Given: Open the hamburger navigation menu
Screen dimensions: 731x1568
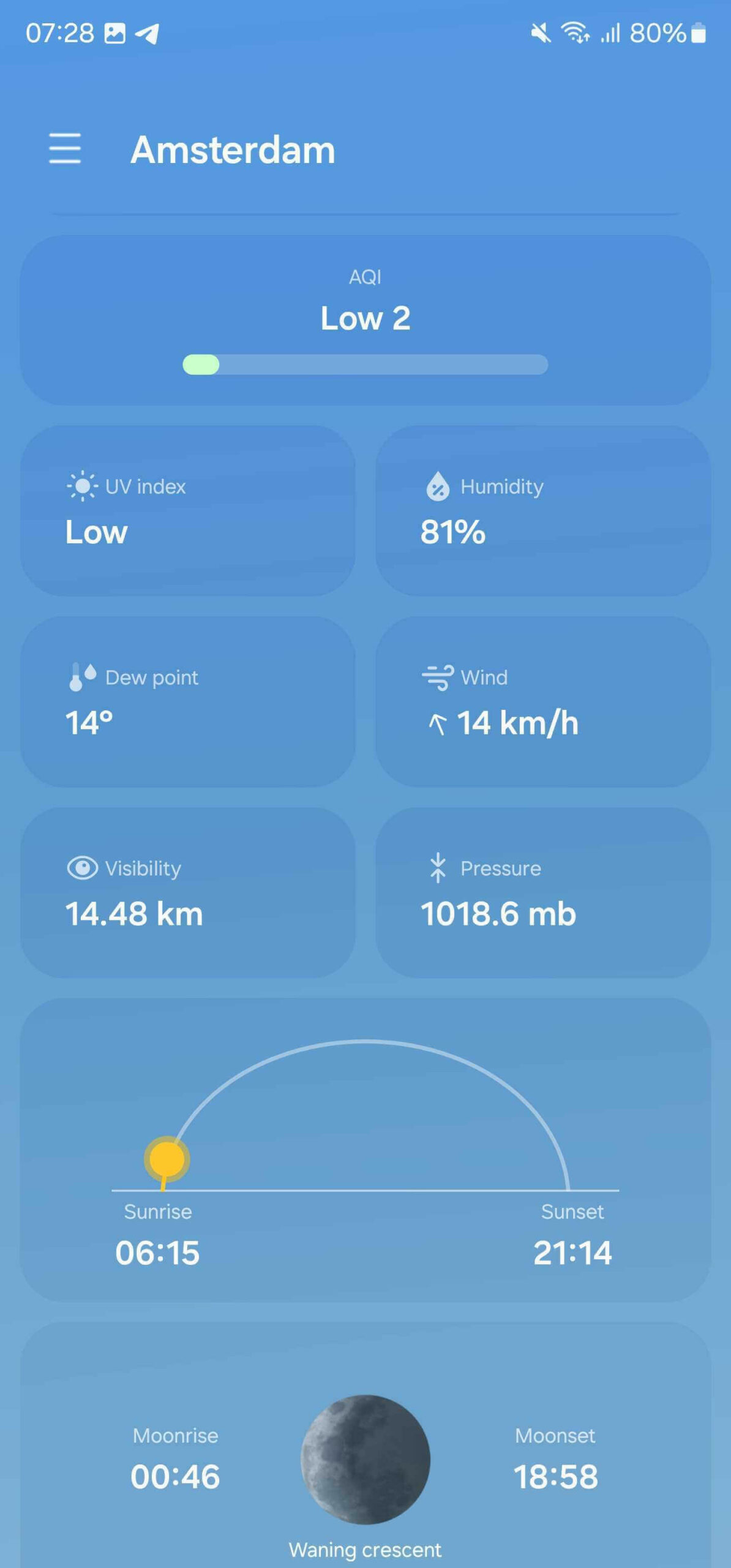Looking at the screenshot, I should click(65, 148).
